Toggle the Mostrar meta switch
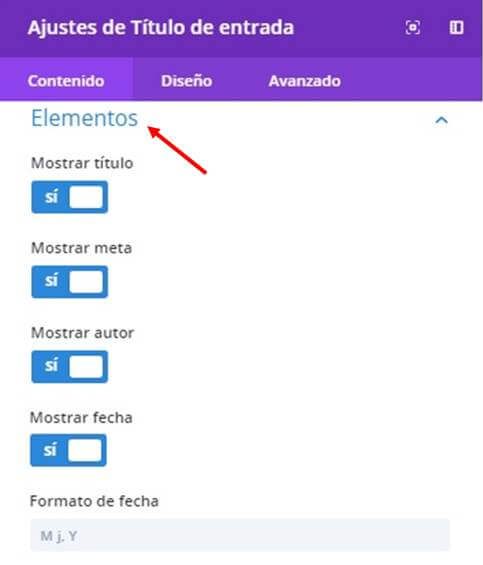 70,282
